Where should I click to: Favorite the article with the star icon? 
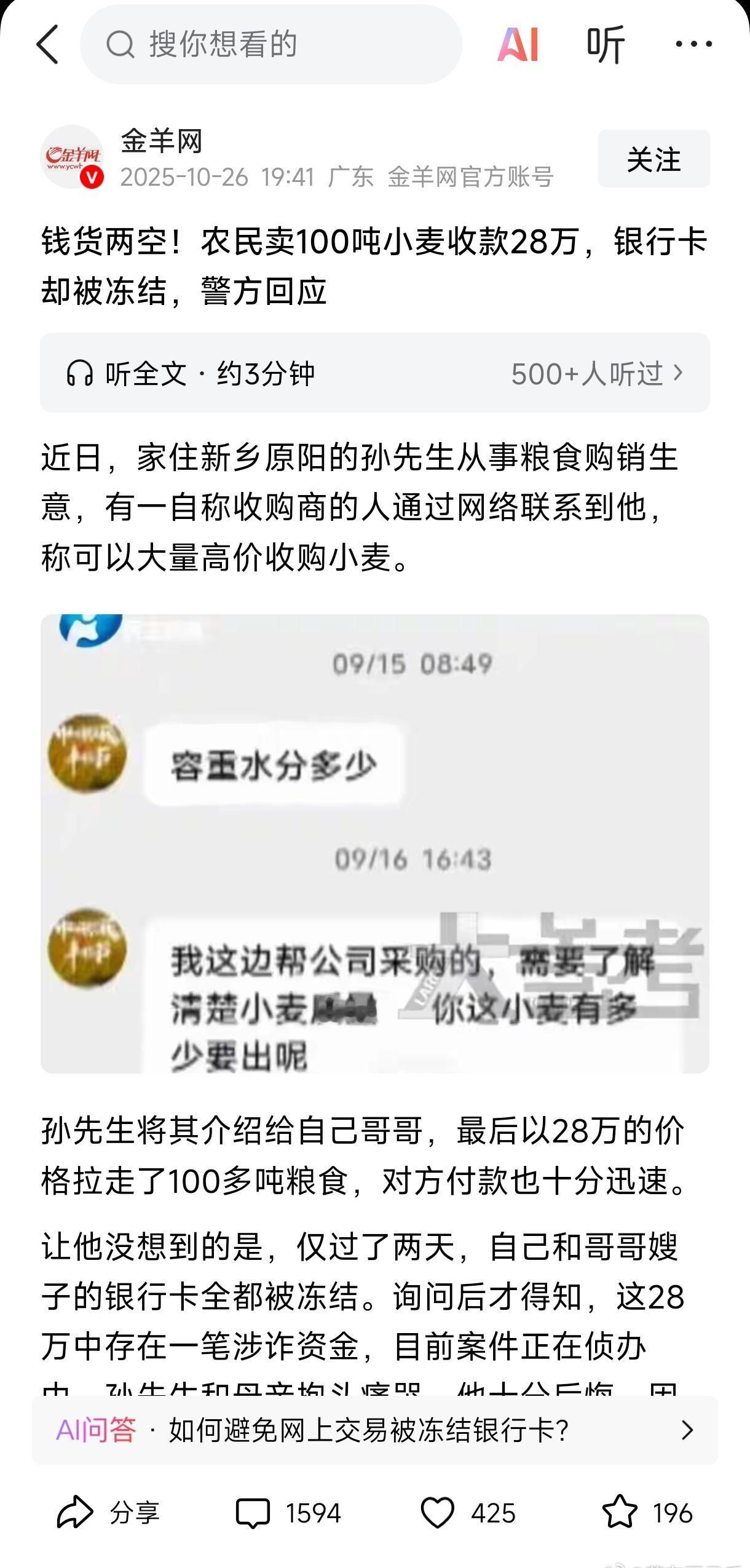pos(619,1512)
